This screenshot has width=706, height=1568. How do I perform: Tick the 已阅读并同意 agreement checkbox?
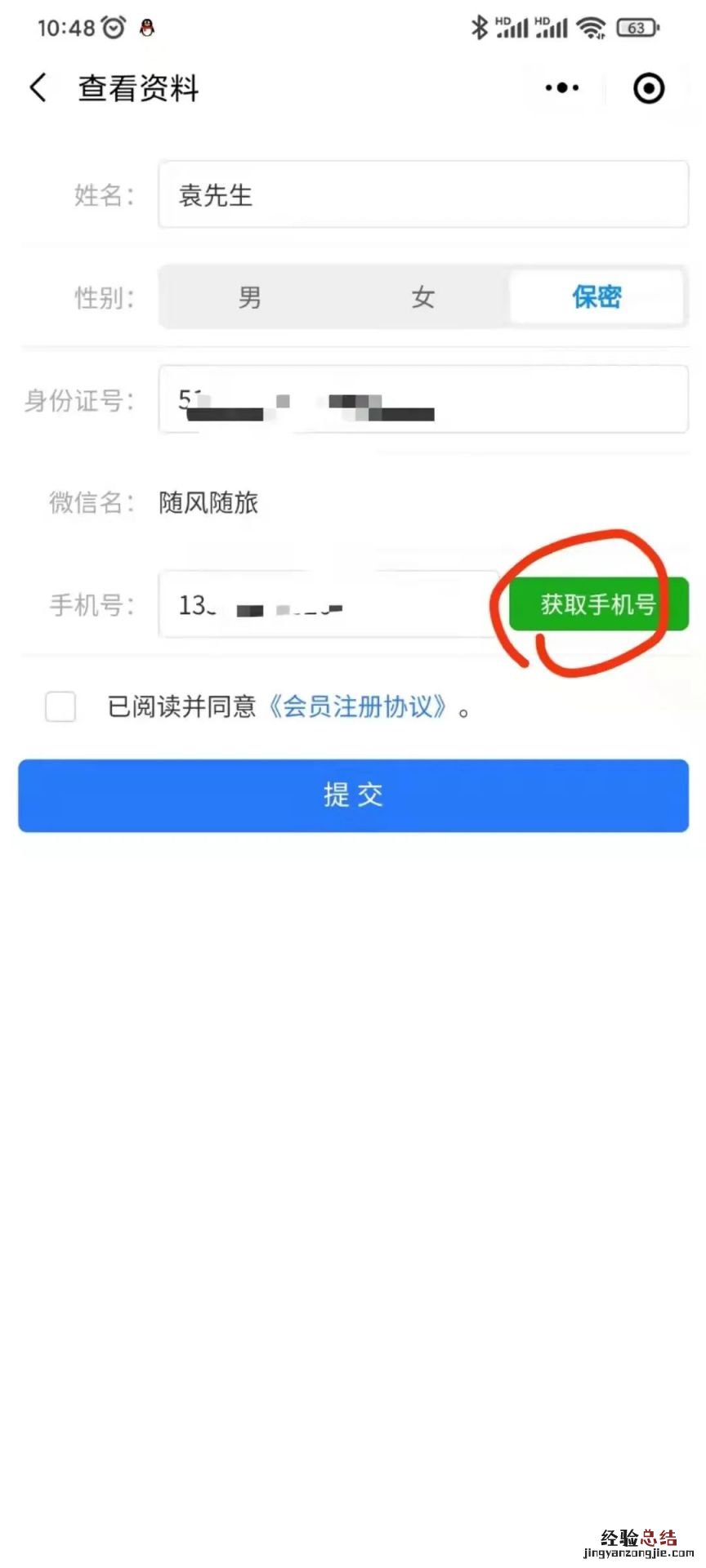tap(60, 706)
